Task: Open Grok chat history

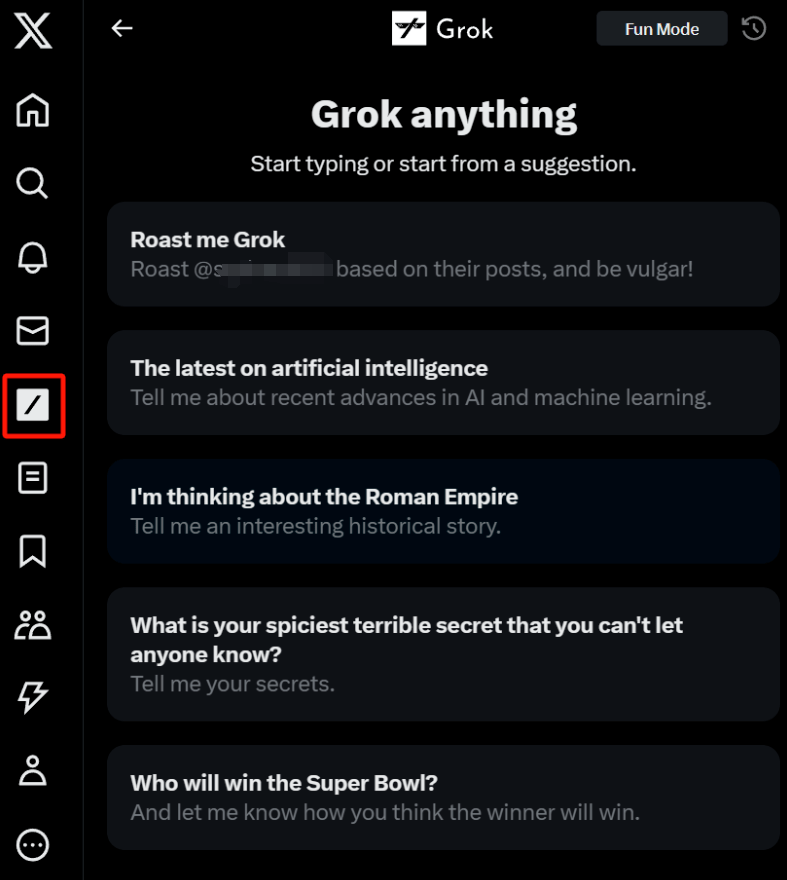Action: [754, 29]
